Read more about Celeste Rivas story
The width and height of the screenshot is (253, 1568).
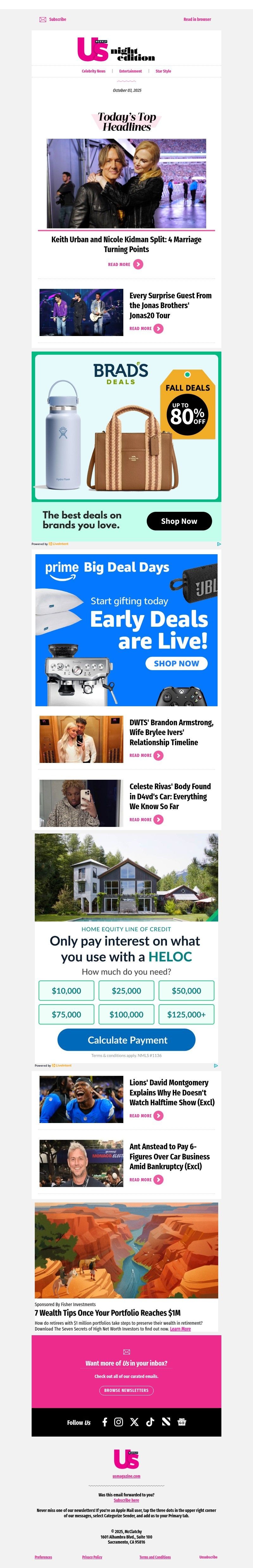[x=146, y=819]
